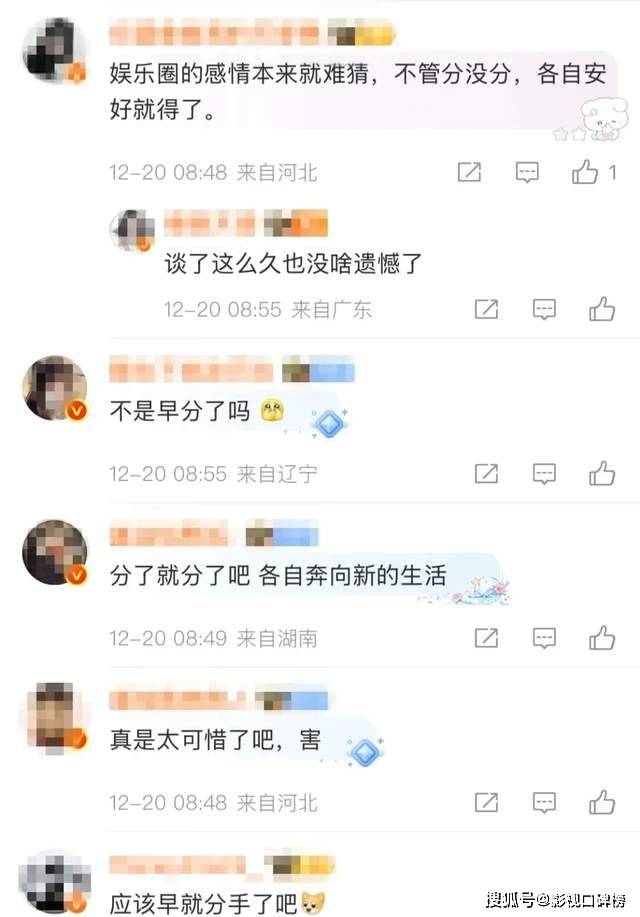Like the reply 谈了这么久也没啥遗憾了
The image size is (640, 917).
(602, 309)
